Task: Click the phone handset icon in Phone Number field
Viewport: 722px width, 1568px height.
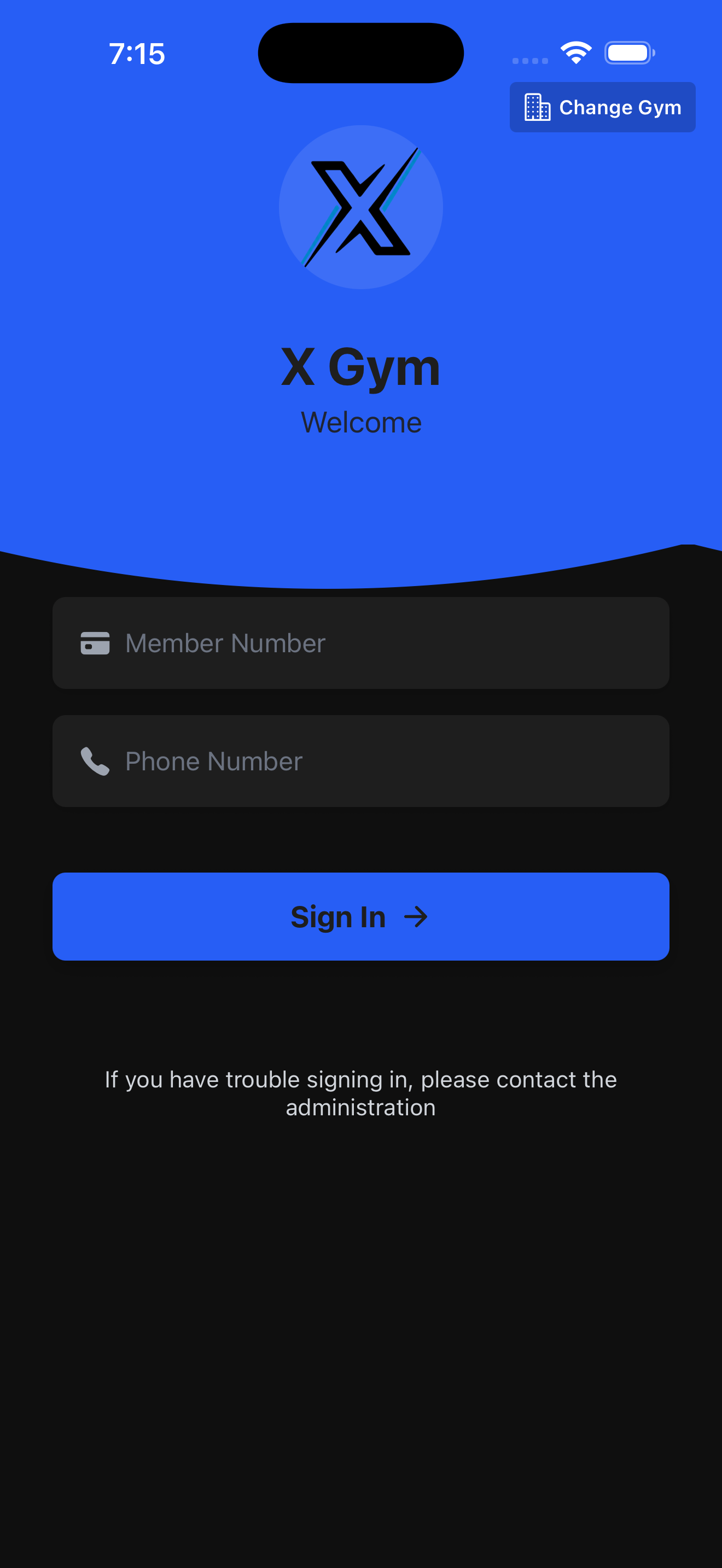Action: pyautogui.click(x=95, y=761)
